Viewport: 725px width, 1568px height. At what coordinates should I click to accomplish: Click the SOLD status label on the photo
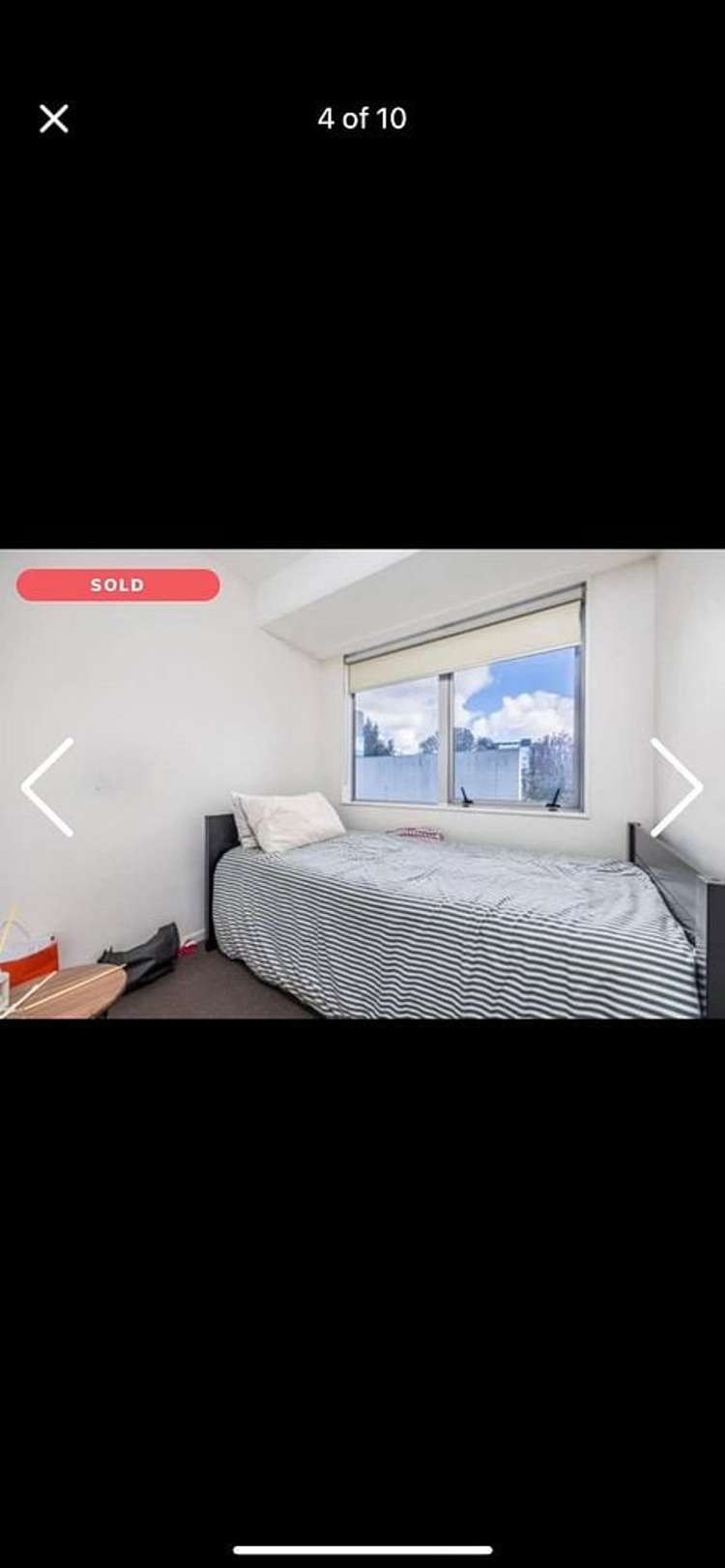pos(117,584)
